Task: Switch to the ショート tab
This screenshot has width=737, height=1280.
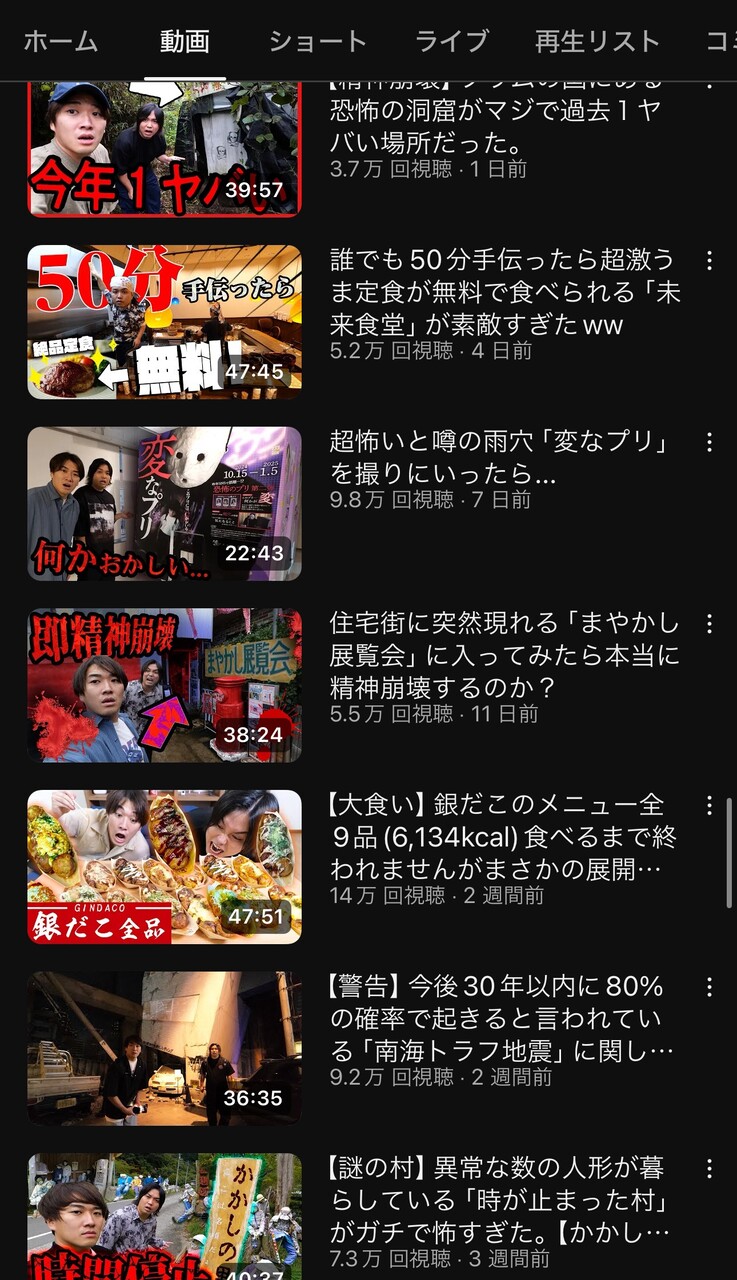Action: [318, 41]
